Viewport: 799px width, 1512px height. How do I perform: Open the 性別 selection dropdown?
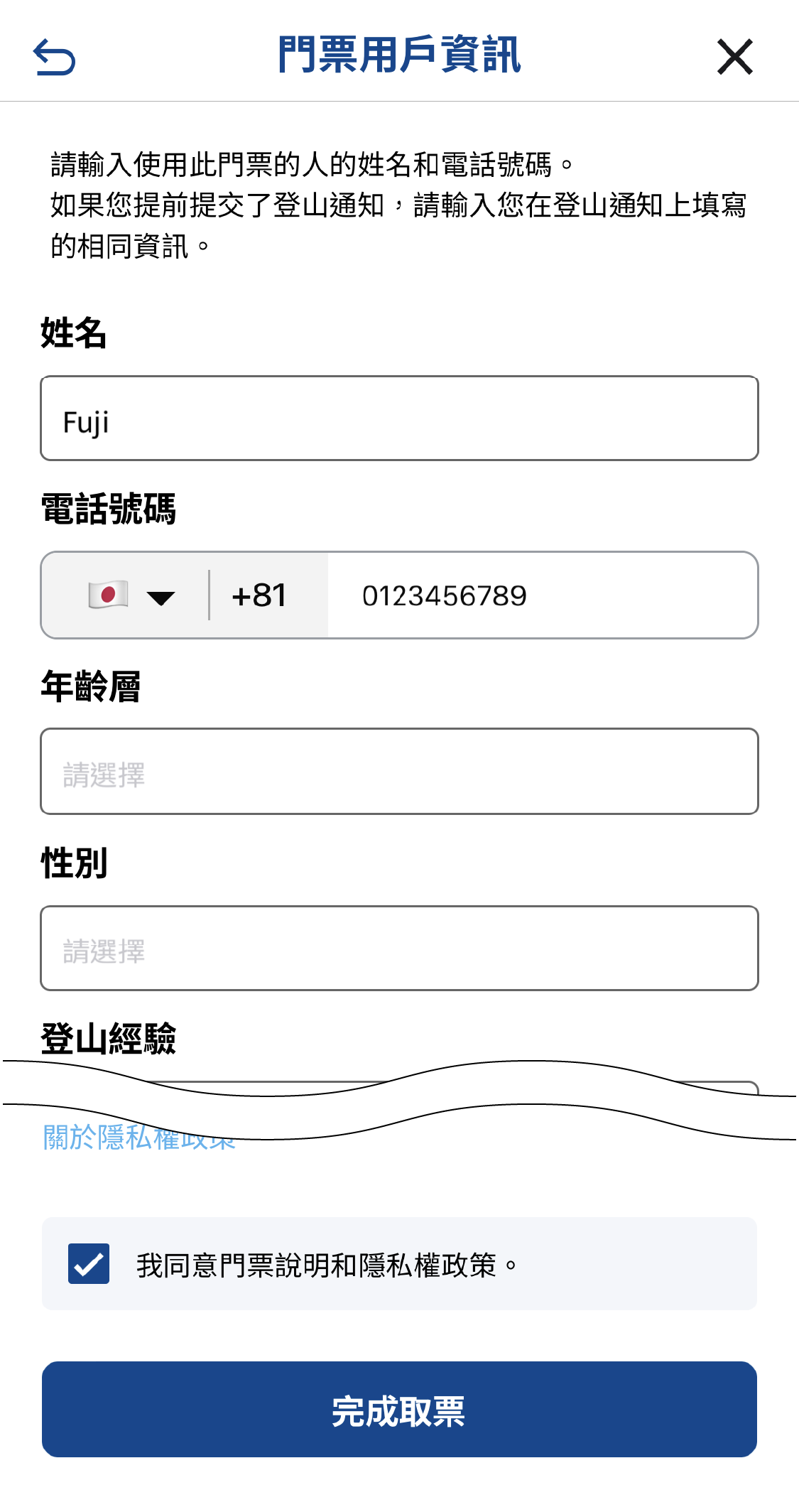[399, 948]
